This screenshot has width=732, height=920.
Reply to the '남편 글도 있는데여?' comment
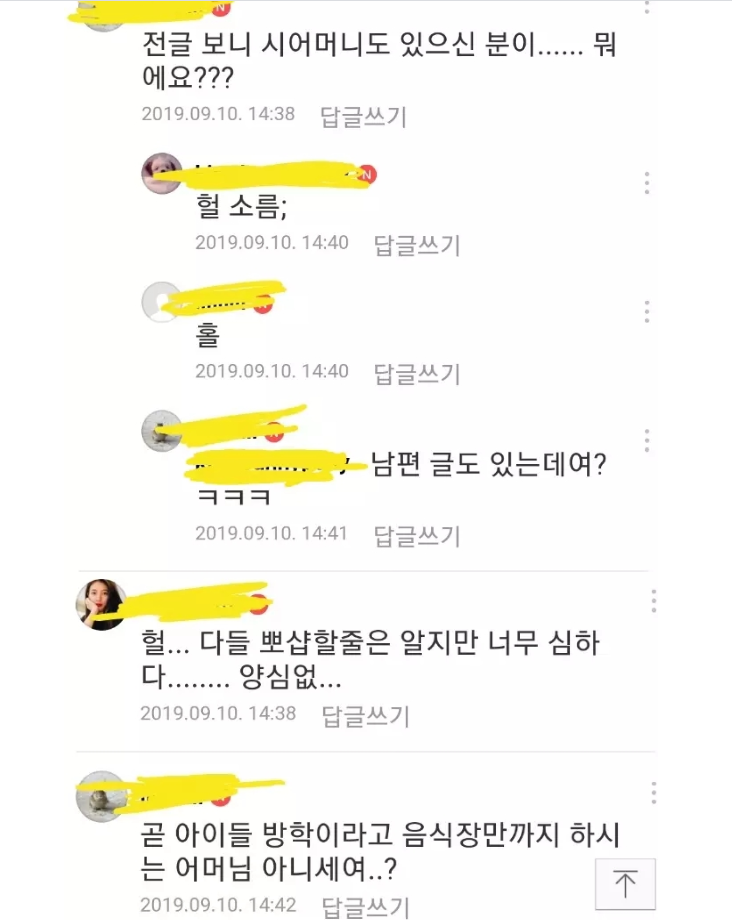(417, 535)
